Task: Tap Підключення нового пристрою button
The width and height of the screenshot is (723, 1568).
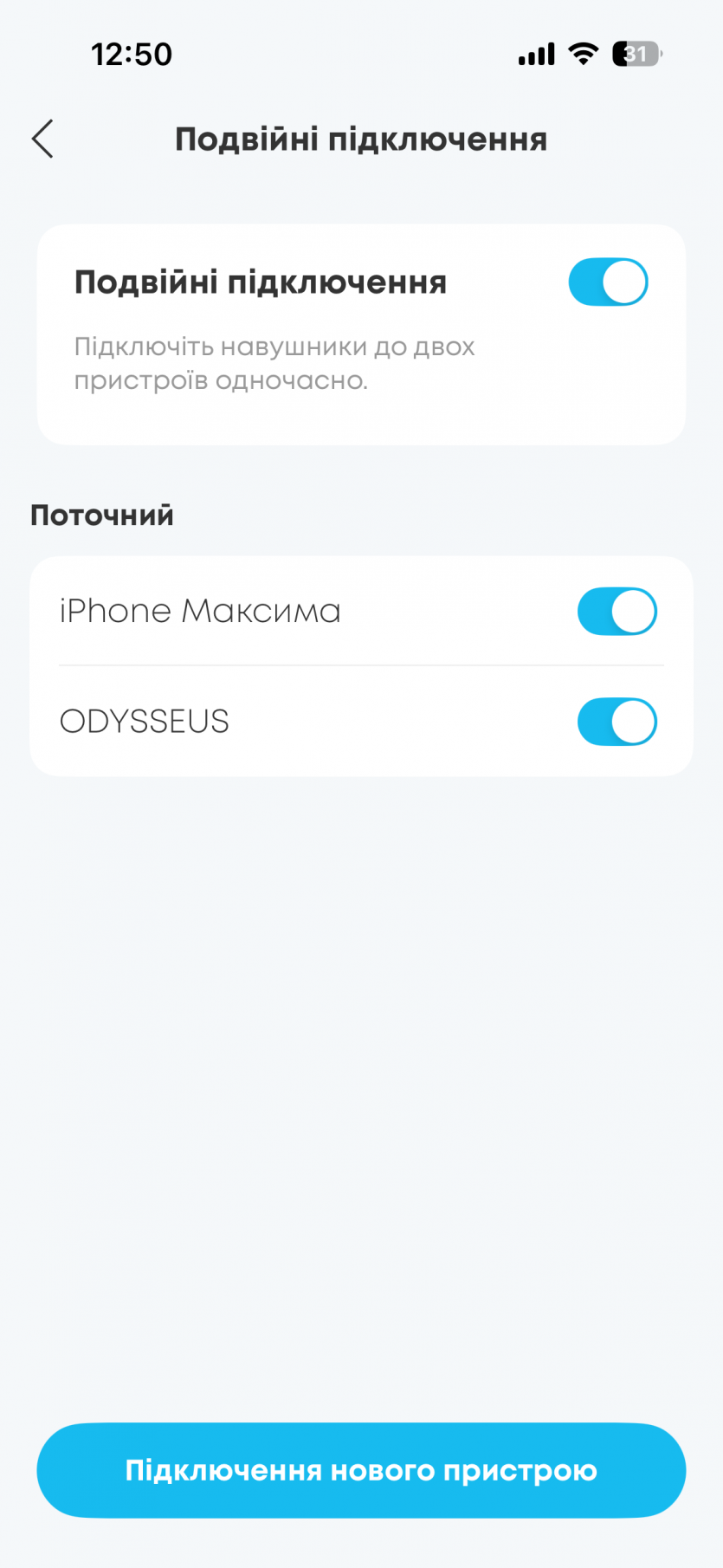Action: click(361, 1470)
